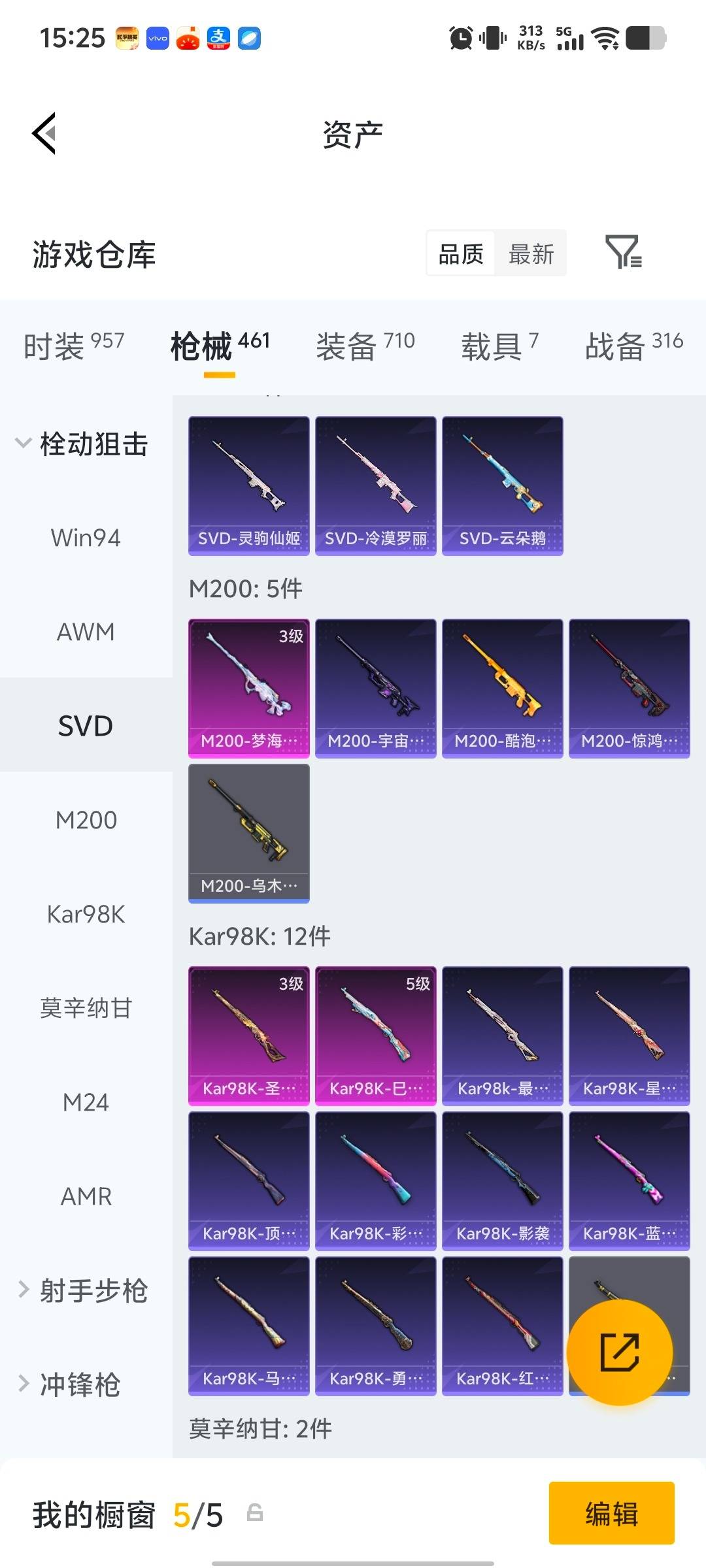Open the SVD-云朵鹅 skin
Viewport: 706px width, 1568px height.
click(x=502, y=485)
